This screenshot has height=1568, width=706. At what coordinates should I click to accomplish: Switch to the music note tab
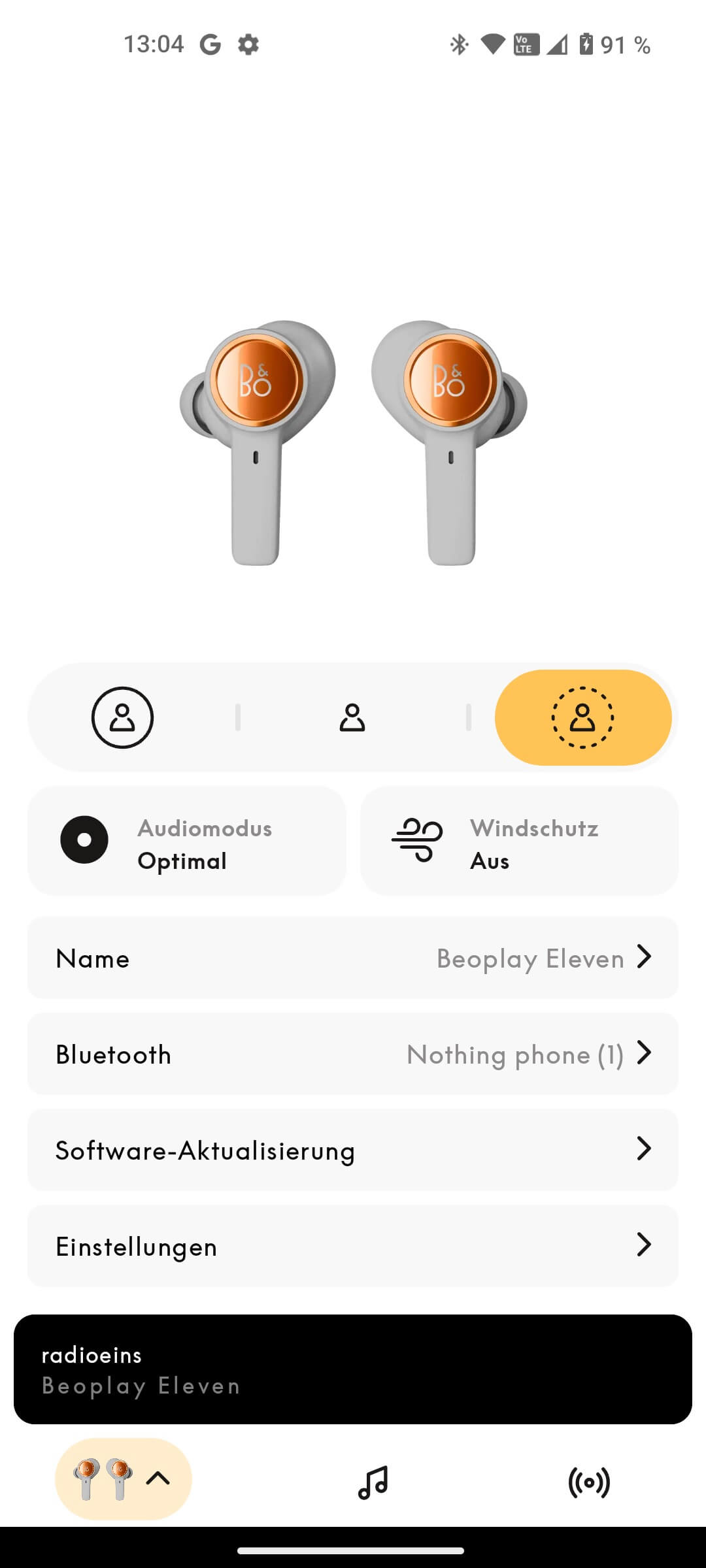click(x=373, y=1482)
